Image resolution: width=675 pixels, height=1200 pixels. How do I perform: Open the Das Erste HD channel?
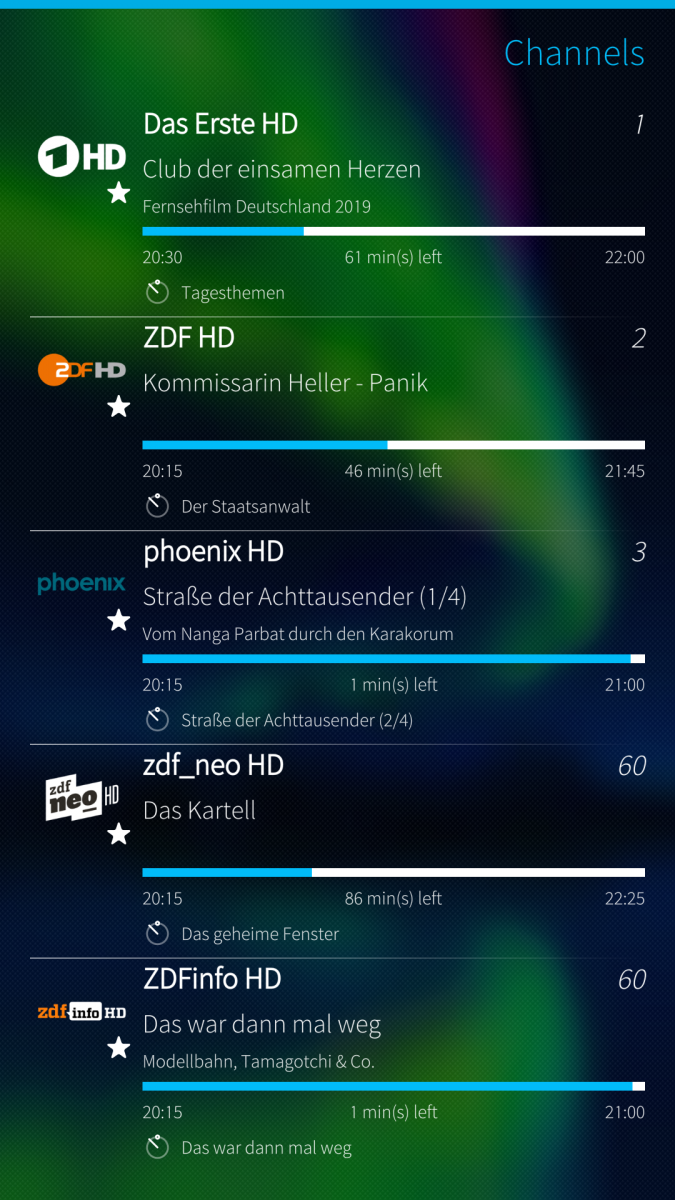click(x=220, y=125)
